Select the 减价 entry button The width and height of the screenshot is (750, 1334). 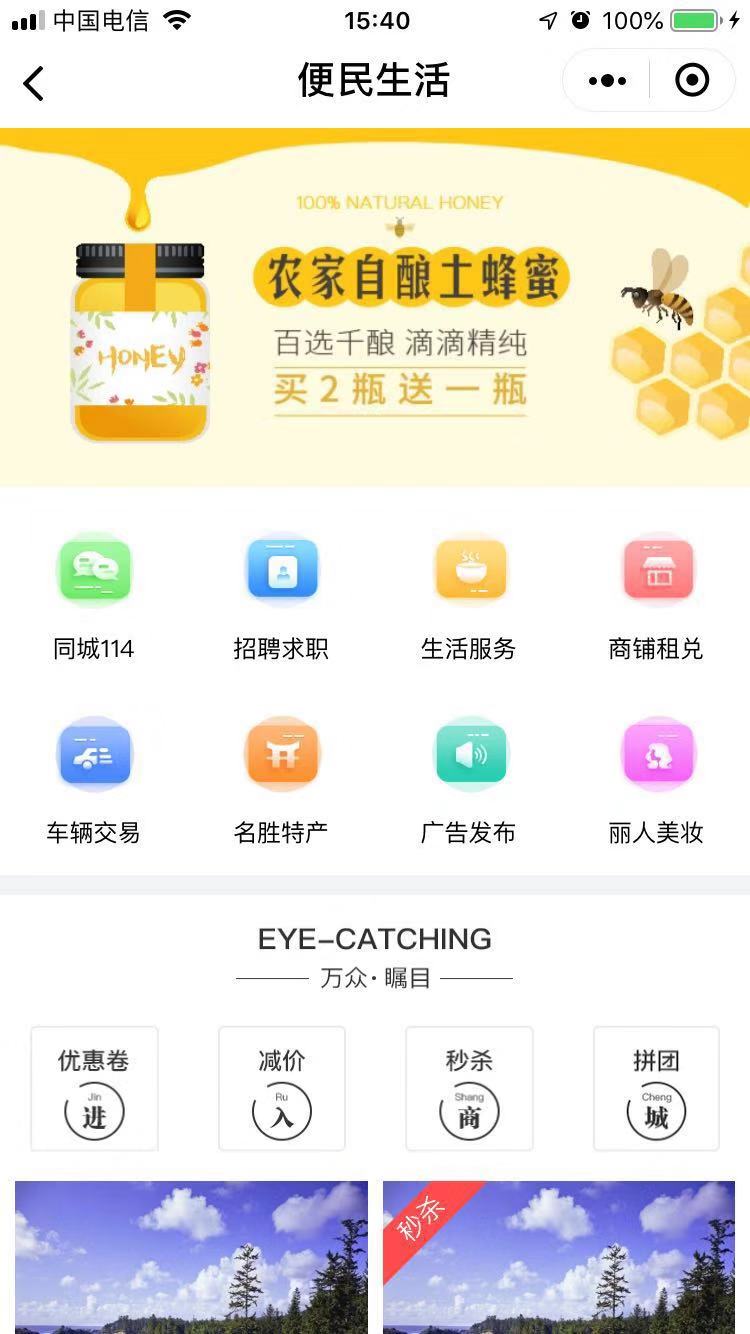[282, 1088]
